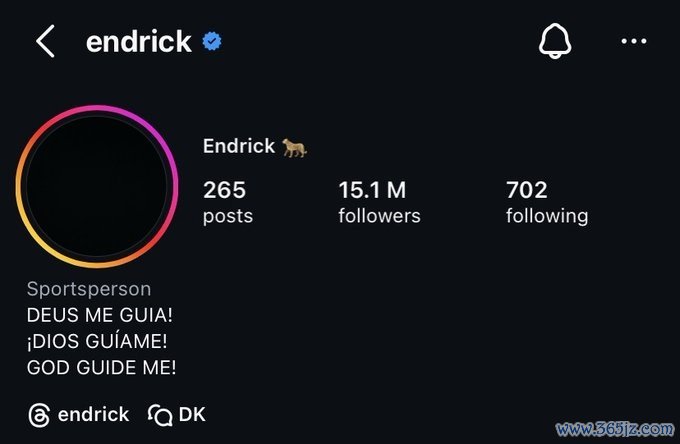Open the three-dot overflow menu
The height and width of the screenshot is (444, 680).
click(x=634, y=42)
